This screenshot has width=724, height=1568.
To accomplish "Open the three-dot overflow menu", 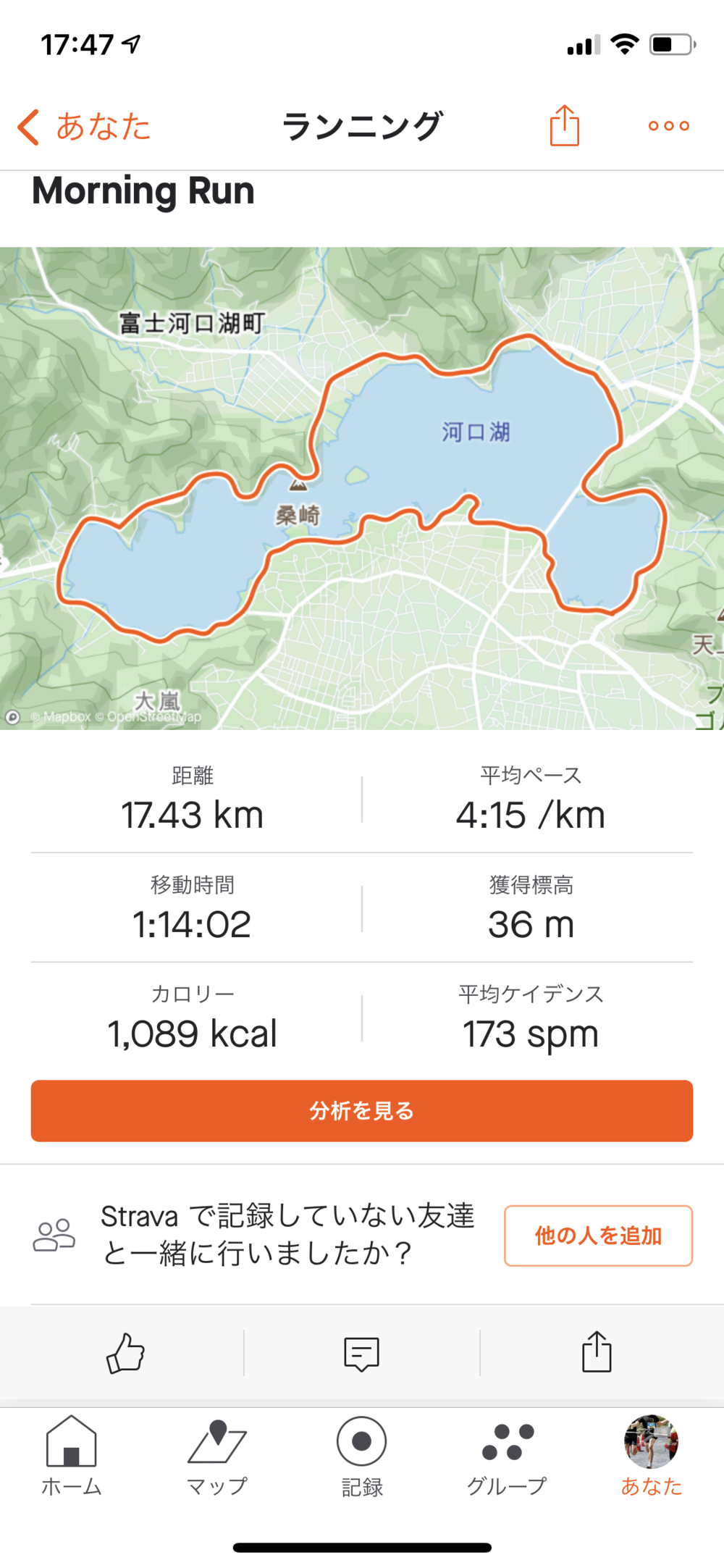I will [668, 126].
